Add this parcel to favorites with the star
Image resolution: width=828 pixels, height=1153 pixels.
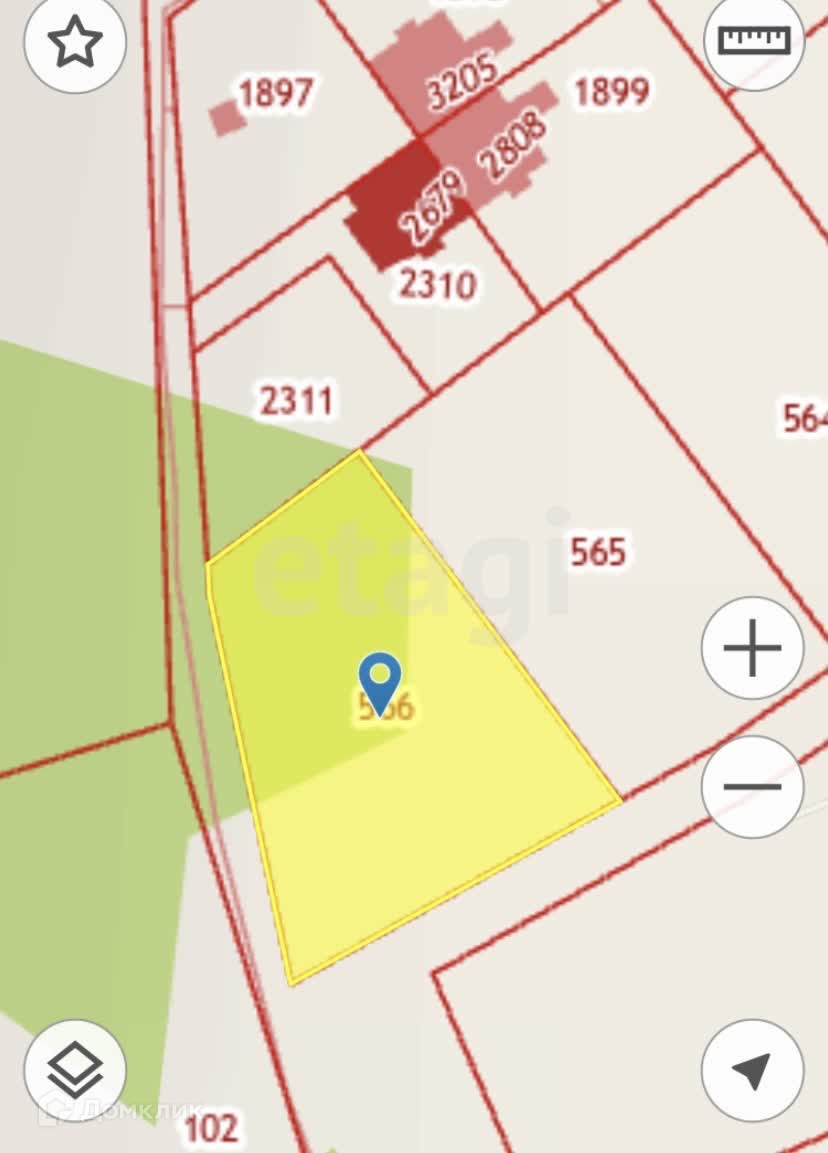pyautogui.click(x=75, y=43)
